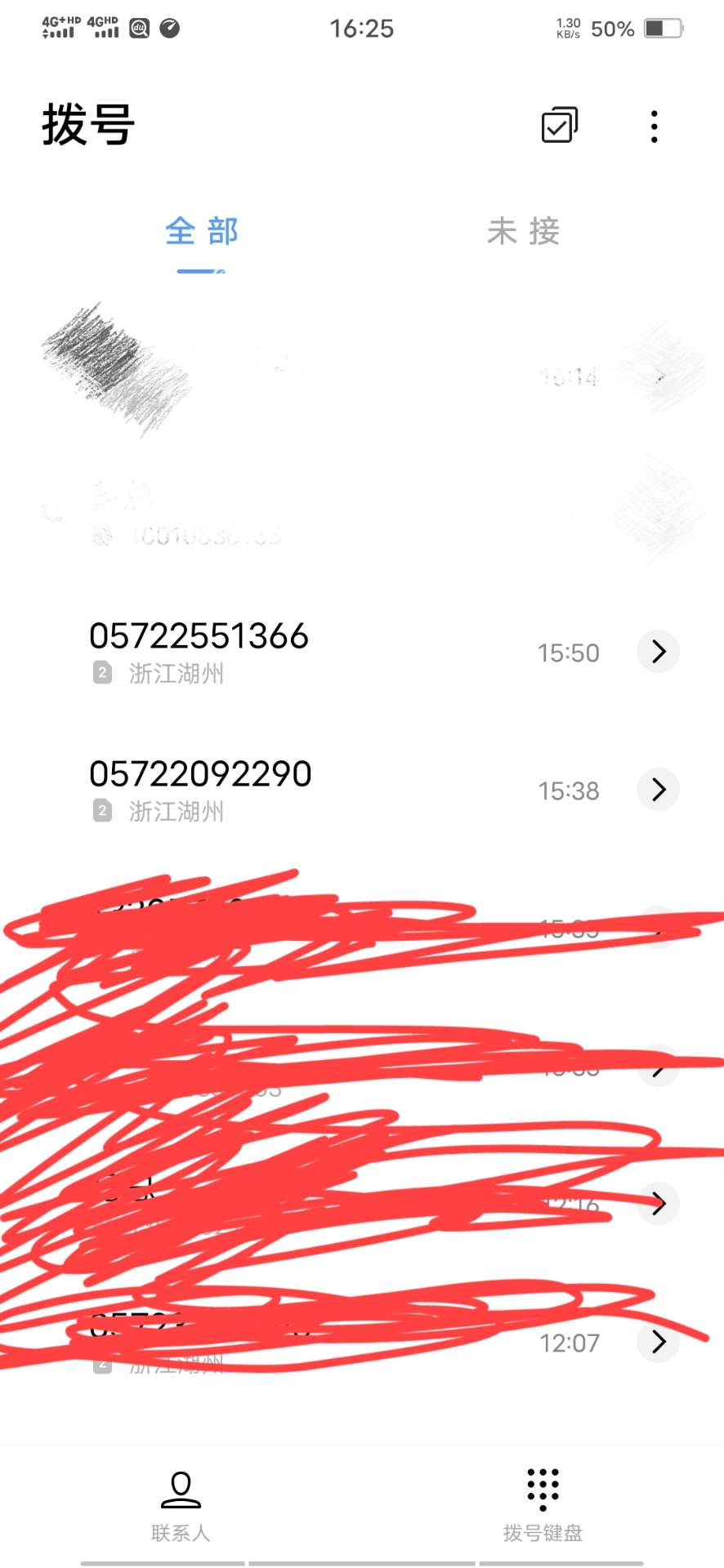This screenshot has height=1568, width=724.
Task: Switch to the 全部 tab
Action: point(201,231)
